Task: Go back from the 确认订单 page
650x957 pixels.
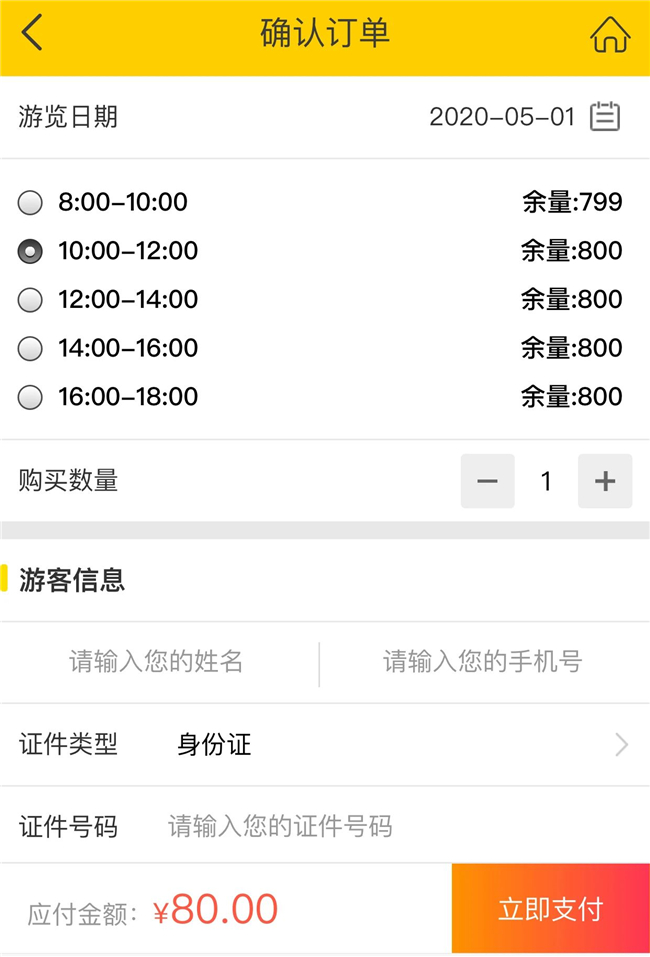Action: [x=33, y=34]
